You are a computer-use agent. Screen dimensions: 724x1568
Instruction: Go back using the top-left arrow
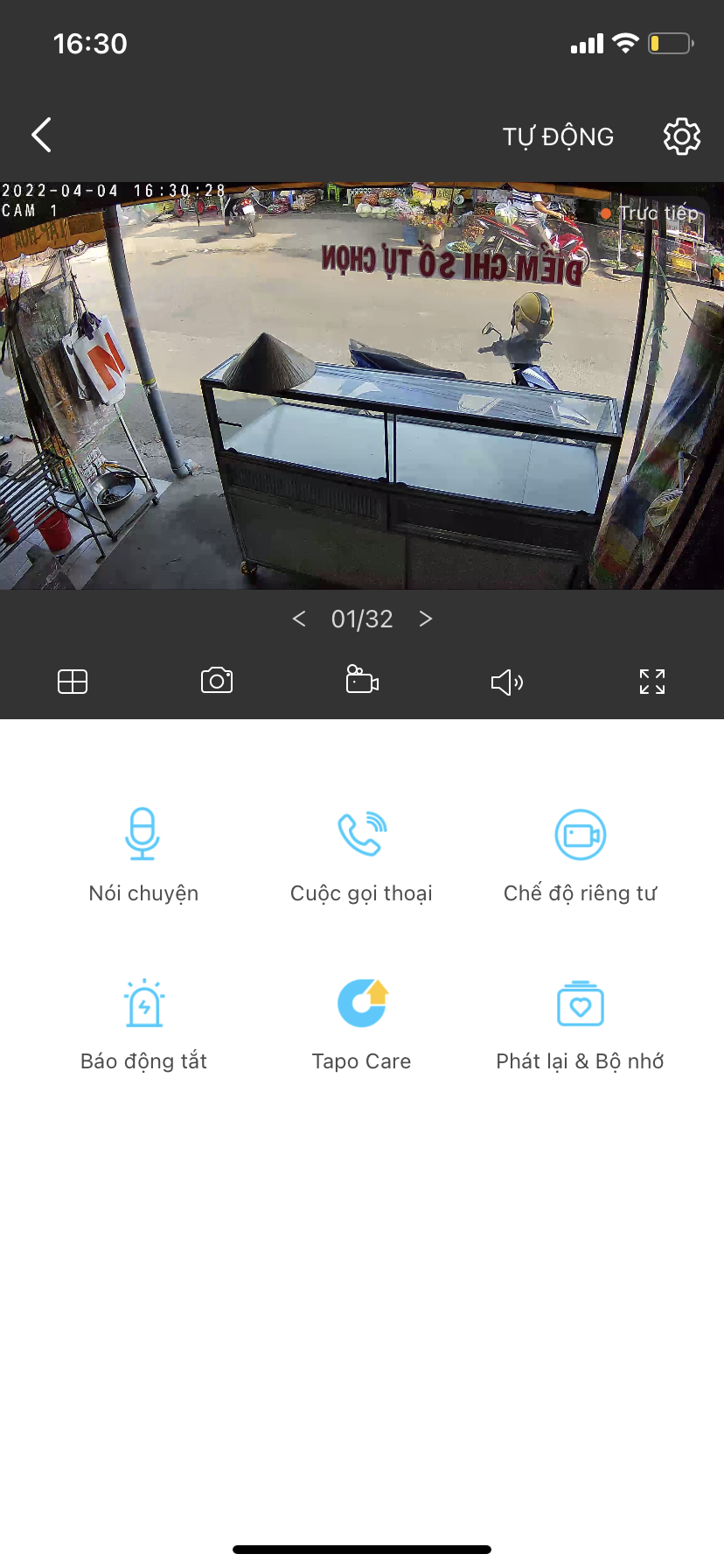click(41, 136)
